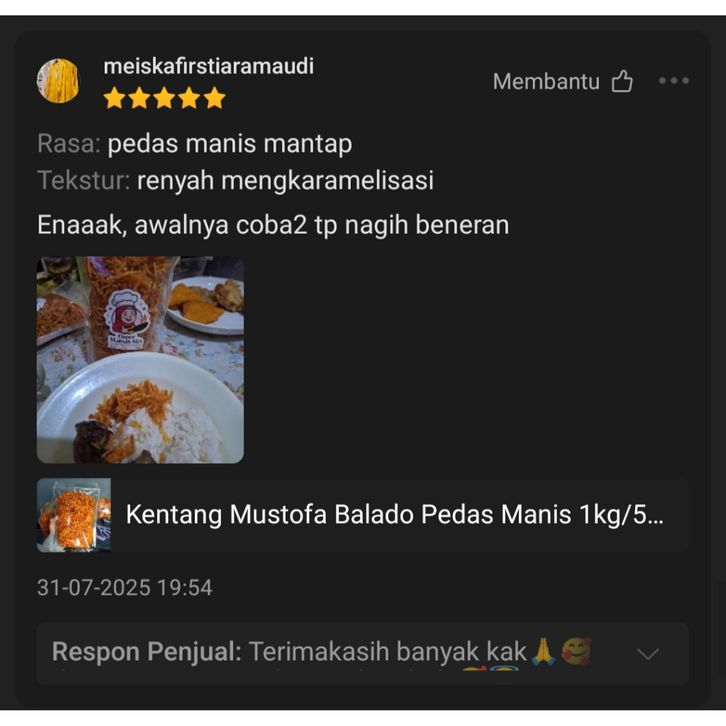Expand the Respon Penjual reply
The height and width of the screenshot is (726, 726).
pos(648,653)
